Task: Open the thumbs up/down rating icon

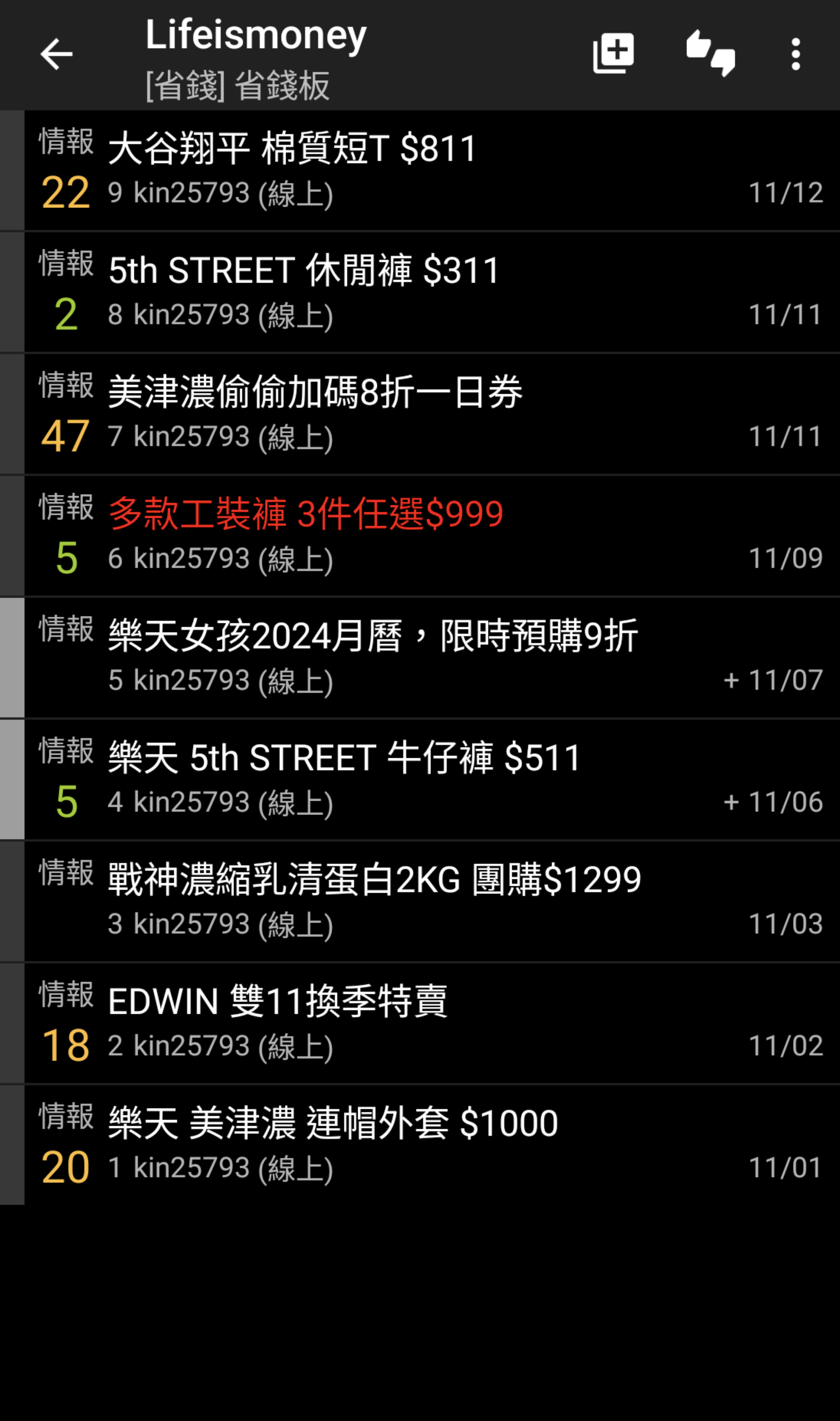Action: pos(710,53)
